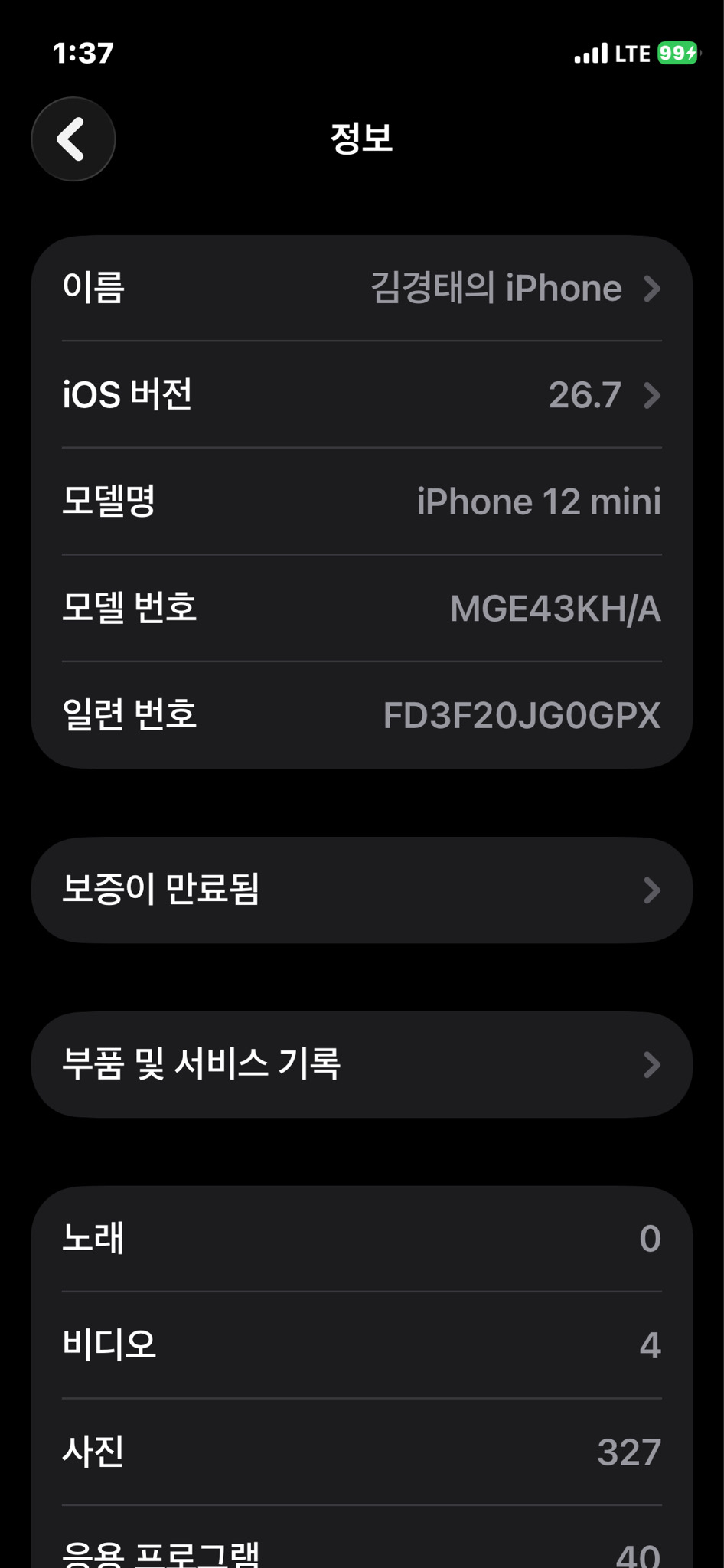Viewport: 724px width, 1568px height.
Task: Open 부품 및 서비스 기록
Action: click(362, 1064)
